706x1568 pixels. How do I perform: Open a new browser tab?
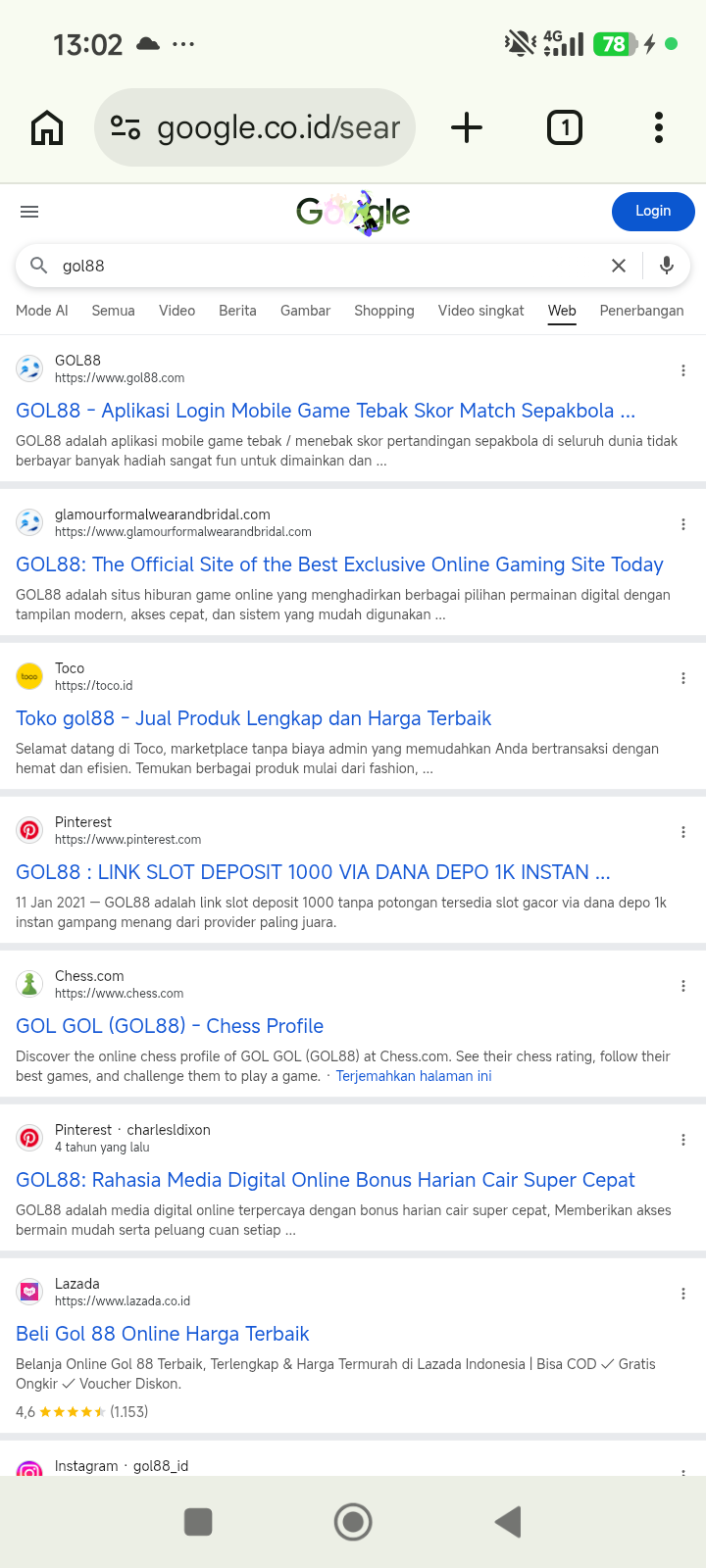point(467,127)
